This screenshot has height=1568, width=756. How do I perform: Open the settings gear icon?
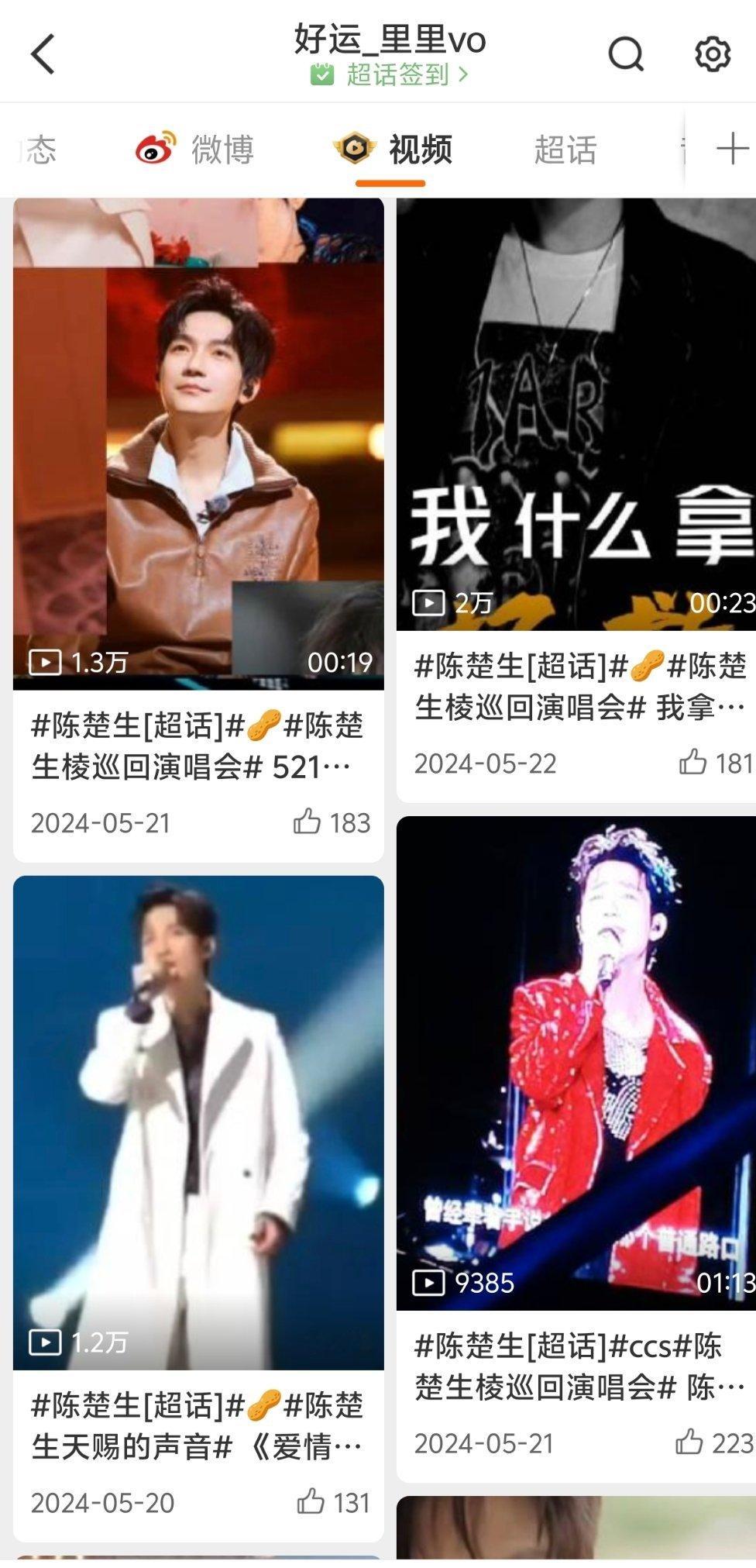712,54
